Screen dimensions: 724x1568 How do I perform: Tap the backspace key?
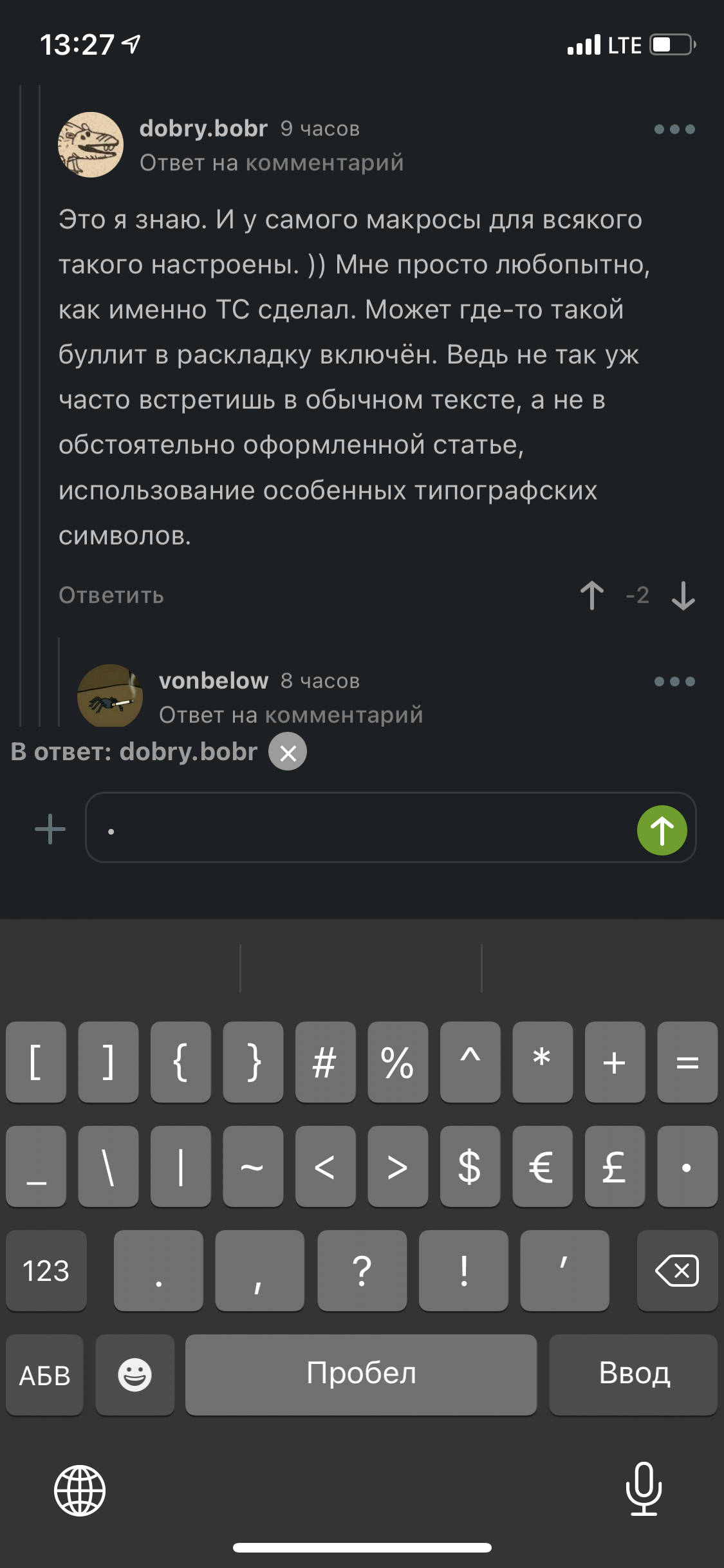677,1271
